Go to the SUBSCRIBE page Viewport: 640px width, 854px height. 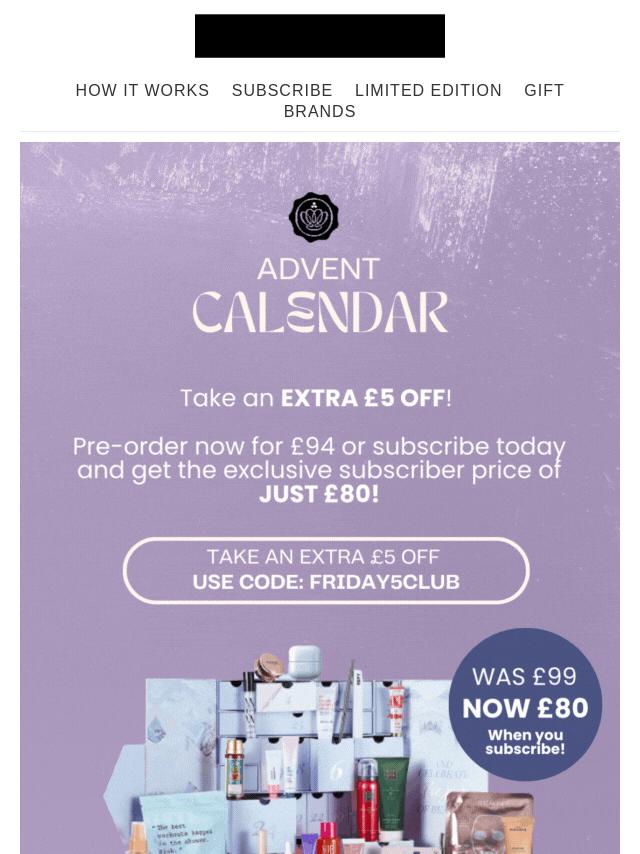[x=282, y=90]
